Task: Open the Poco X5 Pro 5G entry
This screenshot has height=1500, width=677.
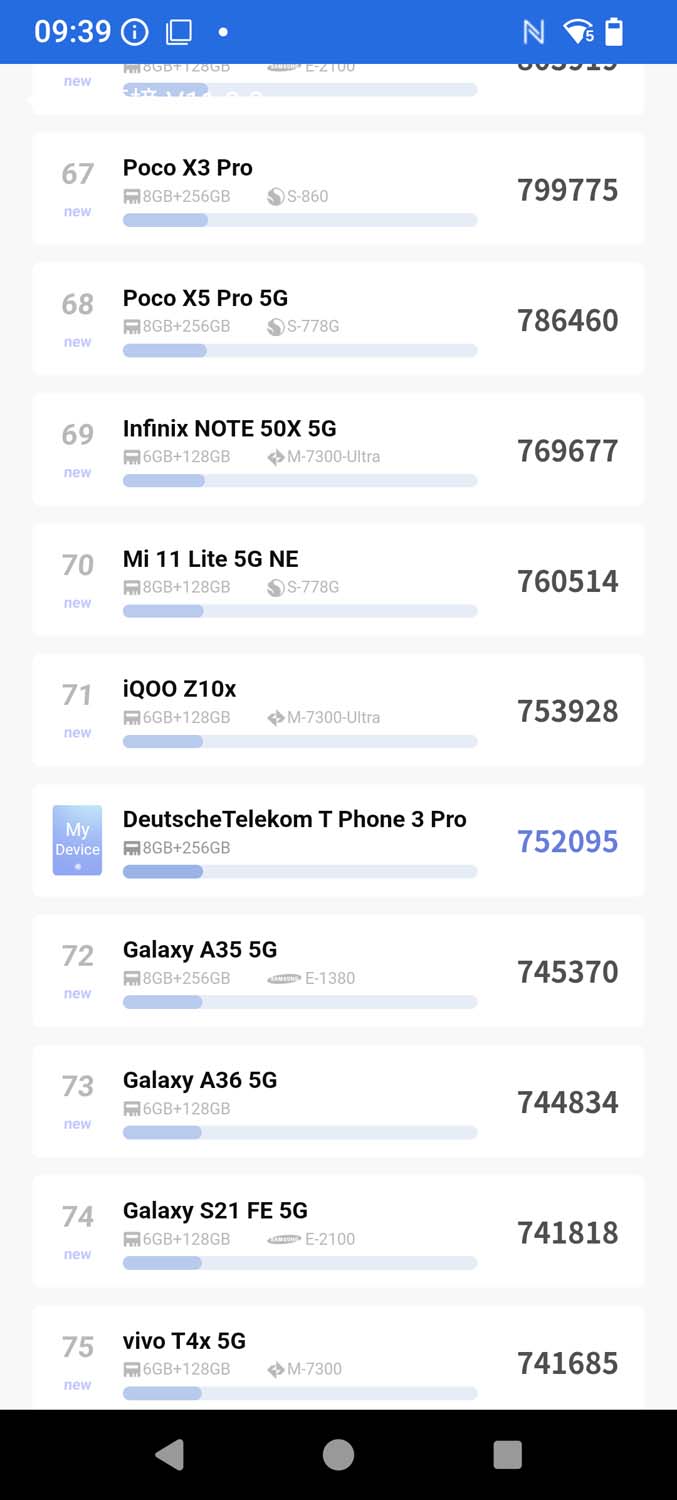Action: 338,319
